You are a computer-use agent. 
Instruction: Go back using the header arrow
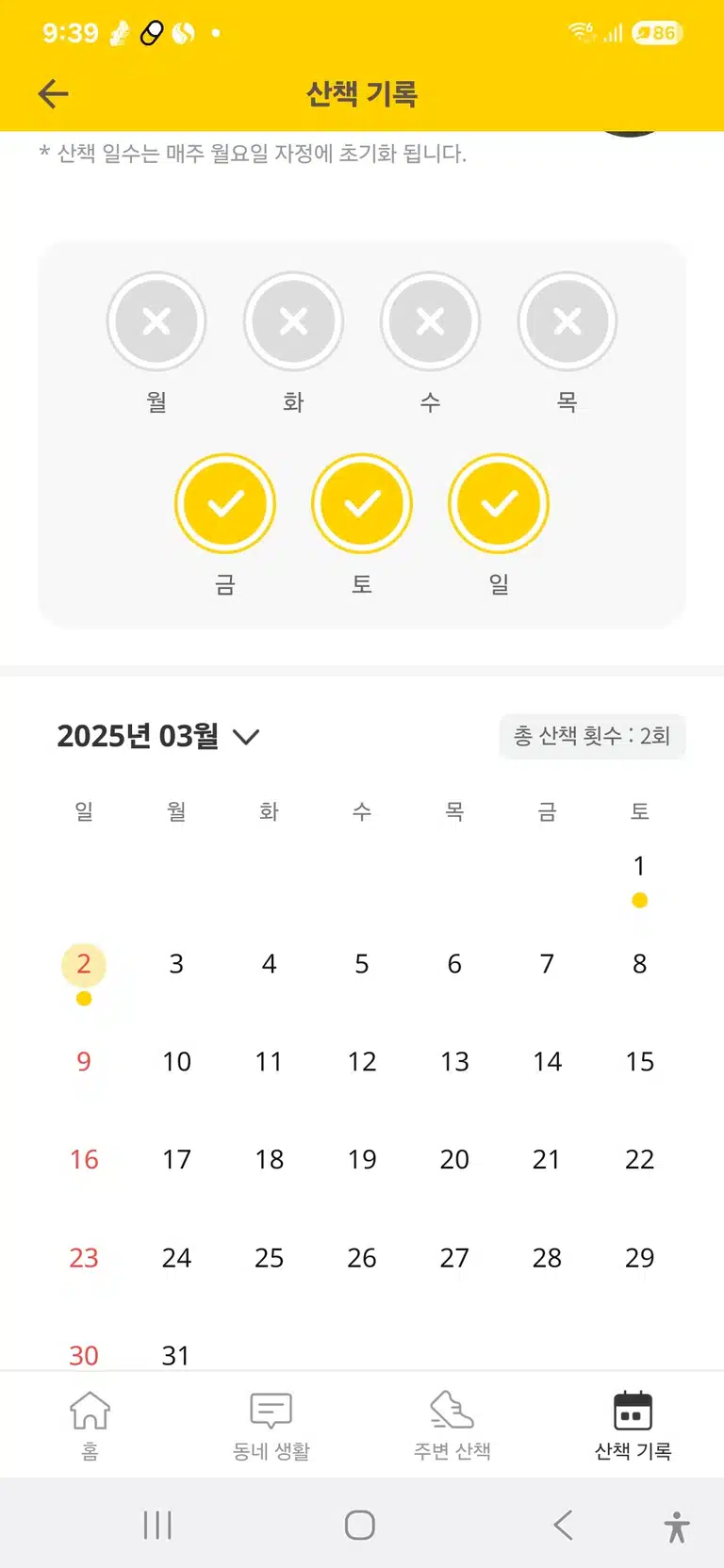pyautogui.click(x=54, y=93)
